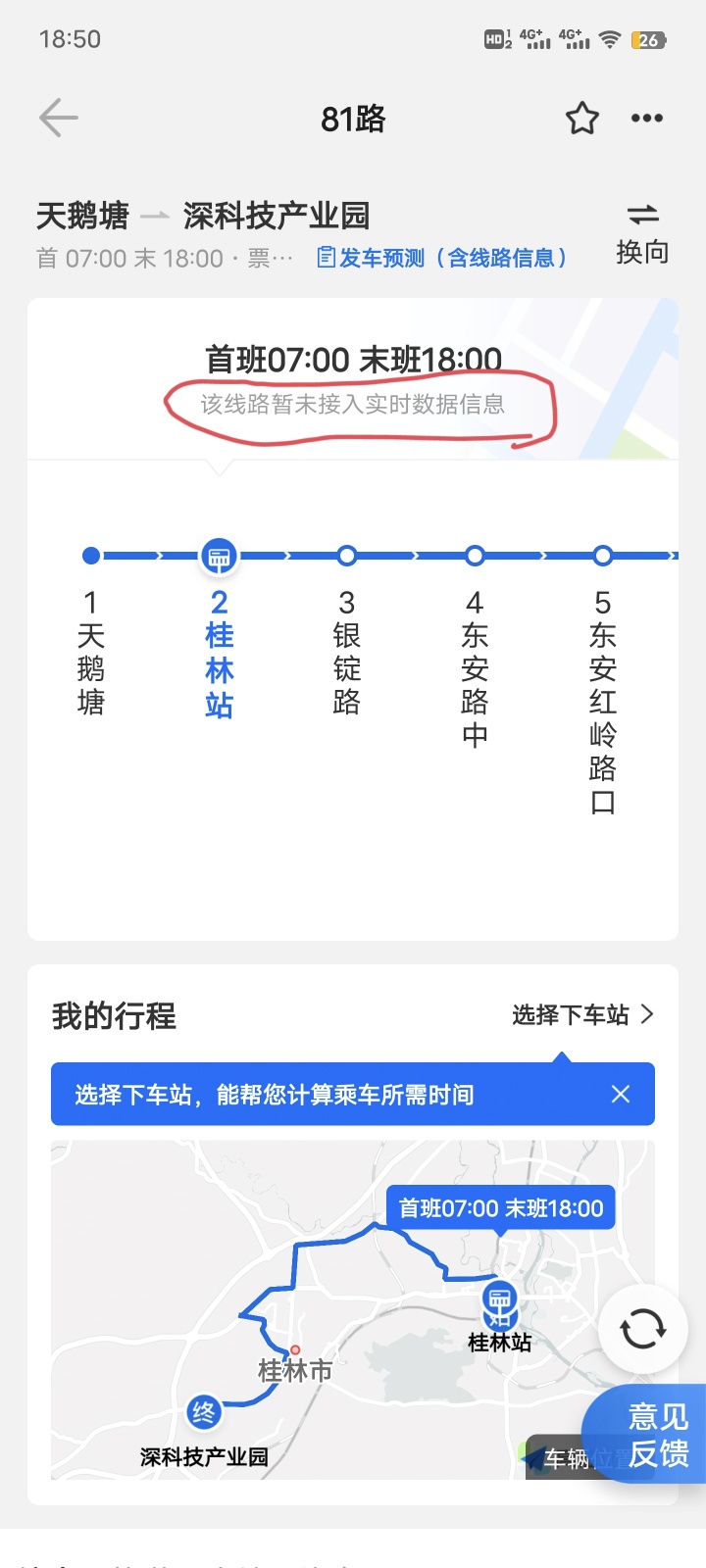Open the three-dot overflow menu
The height and width of the screenshot is (1568, 706).
(x=646, y=119)
